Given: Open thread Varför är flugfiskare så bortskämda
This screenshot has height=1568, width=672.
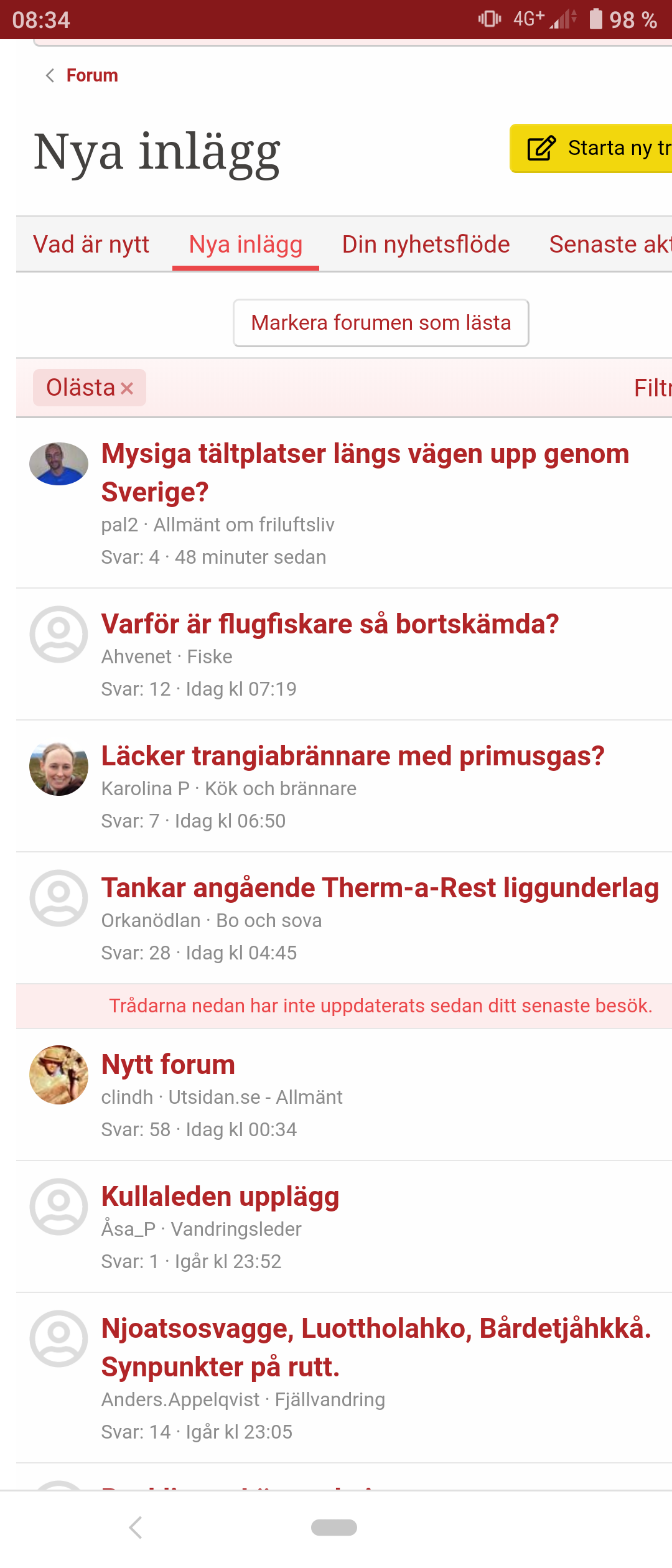Looking at the screenshot, I should pos(330,624).
